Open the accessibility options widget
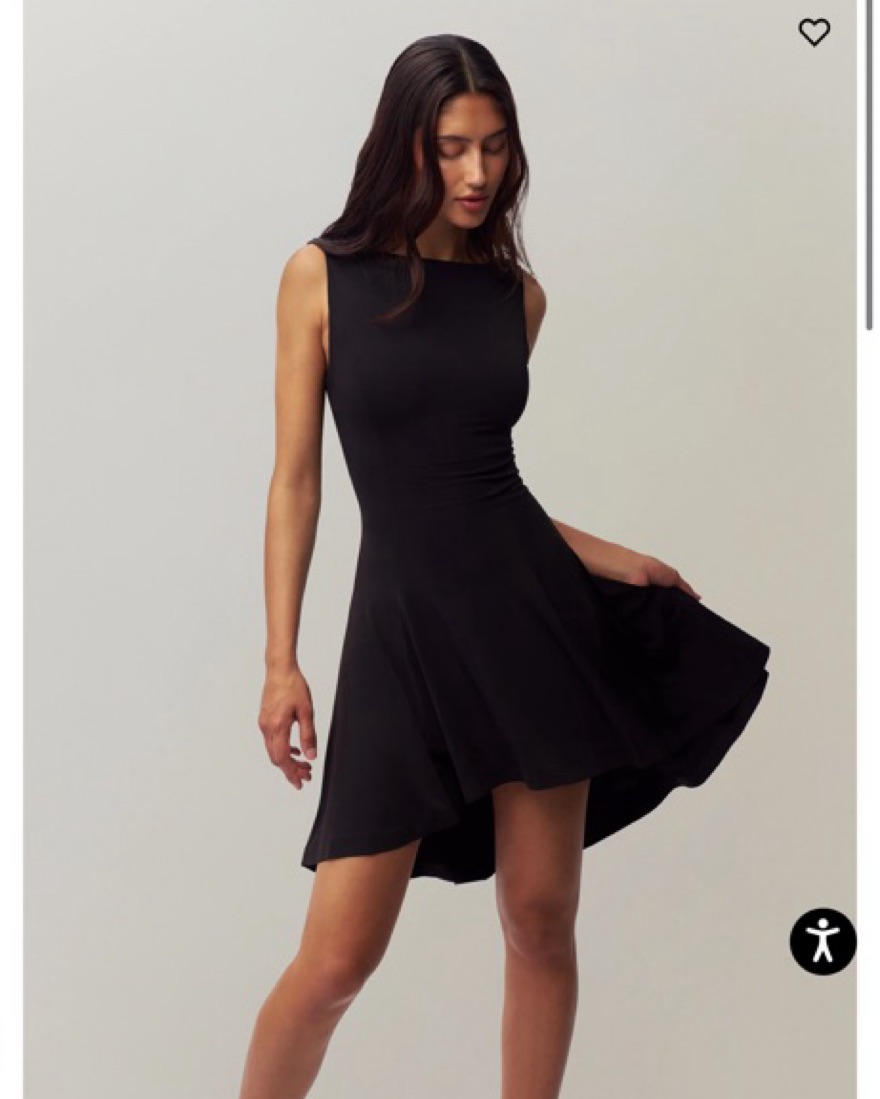 point(823,941)
